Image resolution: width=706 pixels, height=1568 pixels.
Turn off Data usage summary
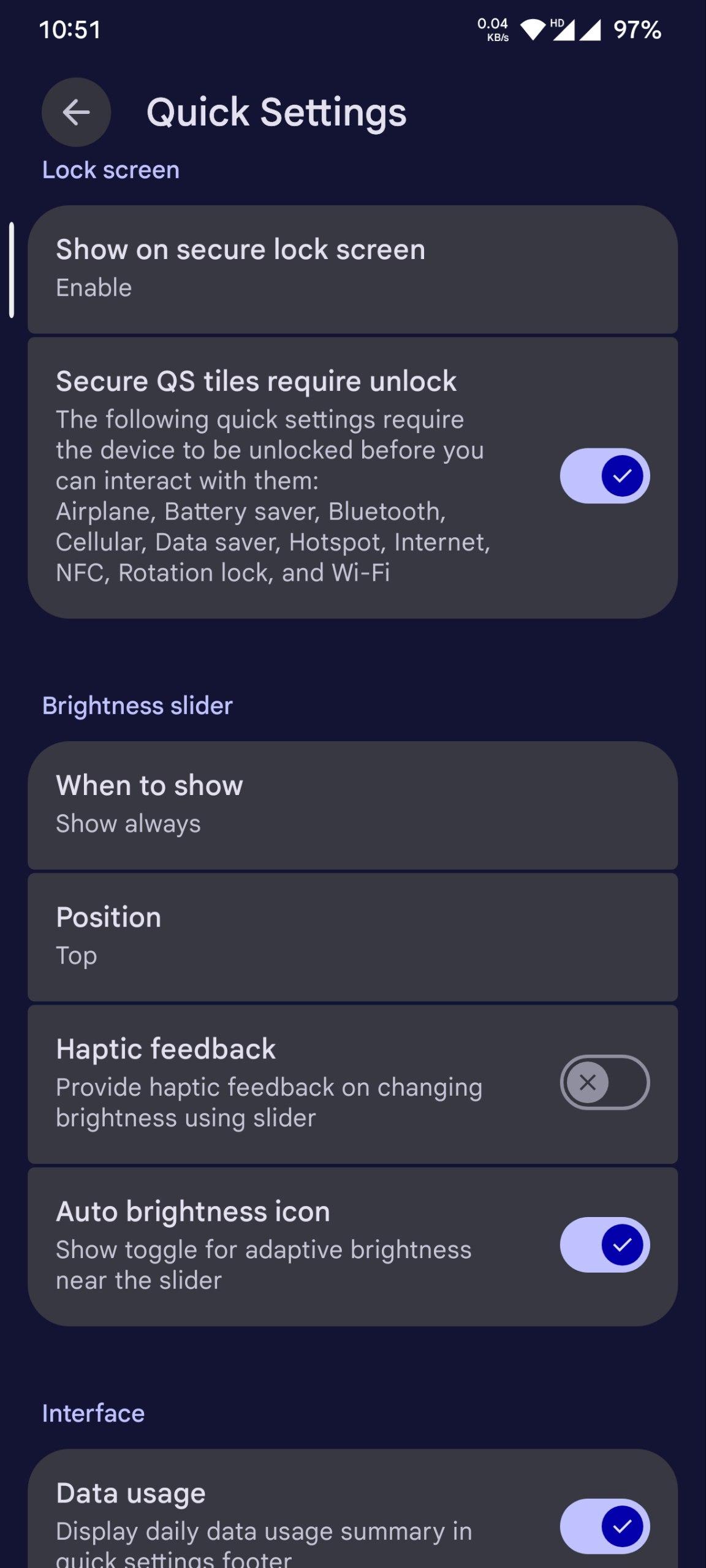[604, 1526]
